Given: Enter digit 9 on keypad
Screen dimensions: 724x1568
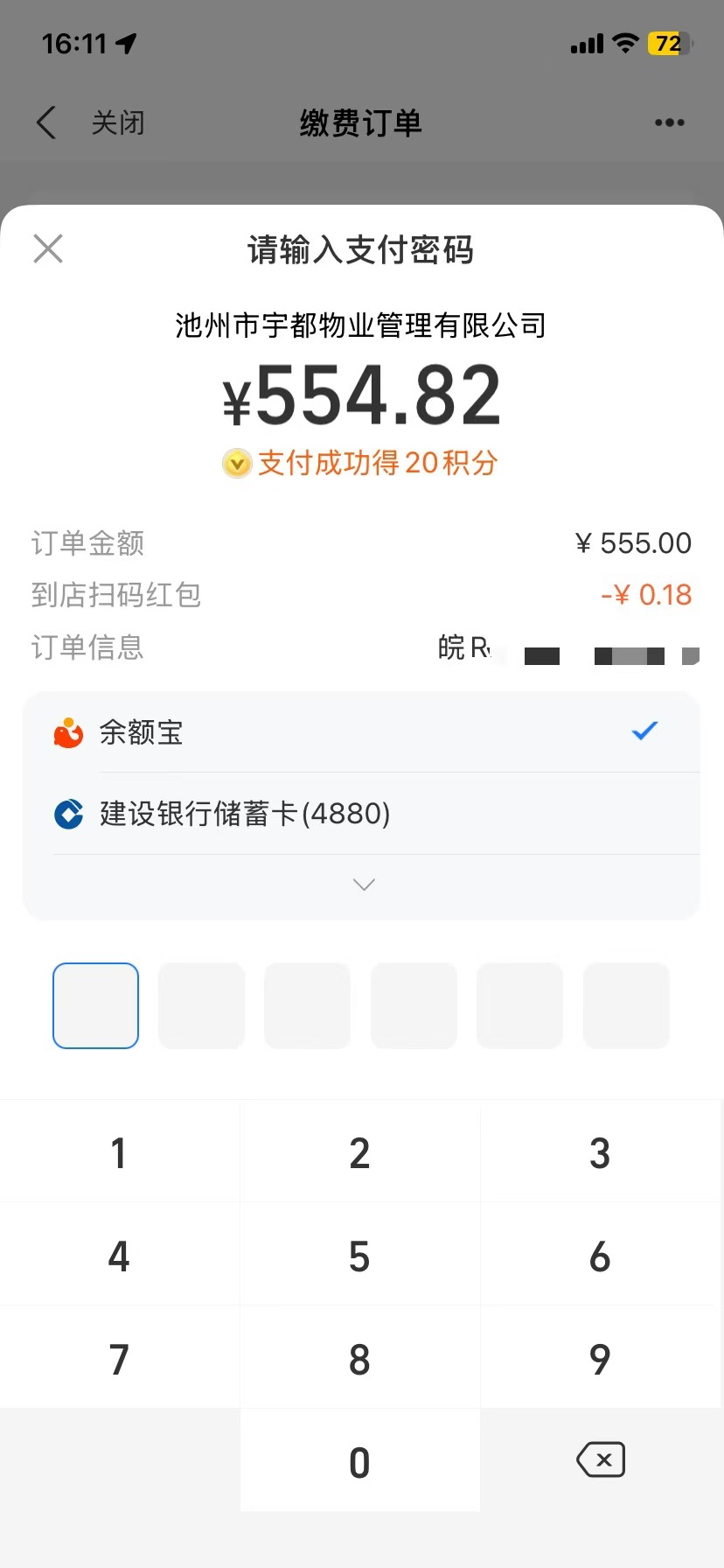Looking at the screenshot, I should click(602, 1358).
